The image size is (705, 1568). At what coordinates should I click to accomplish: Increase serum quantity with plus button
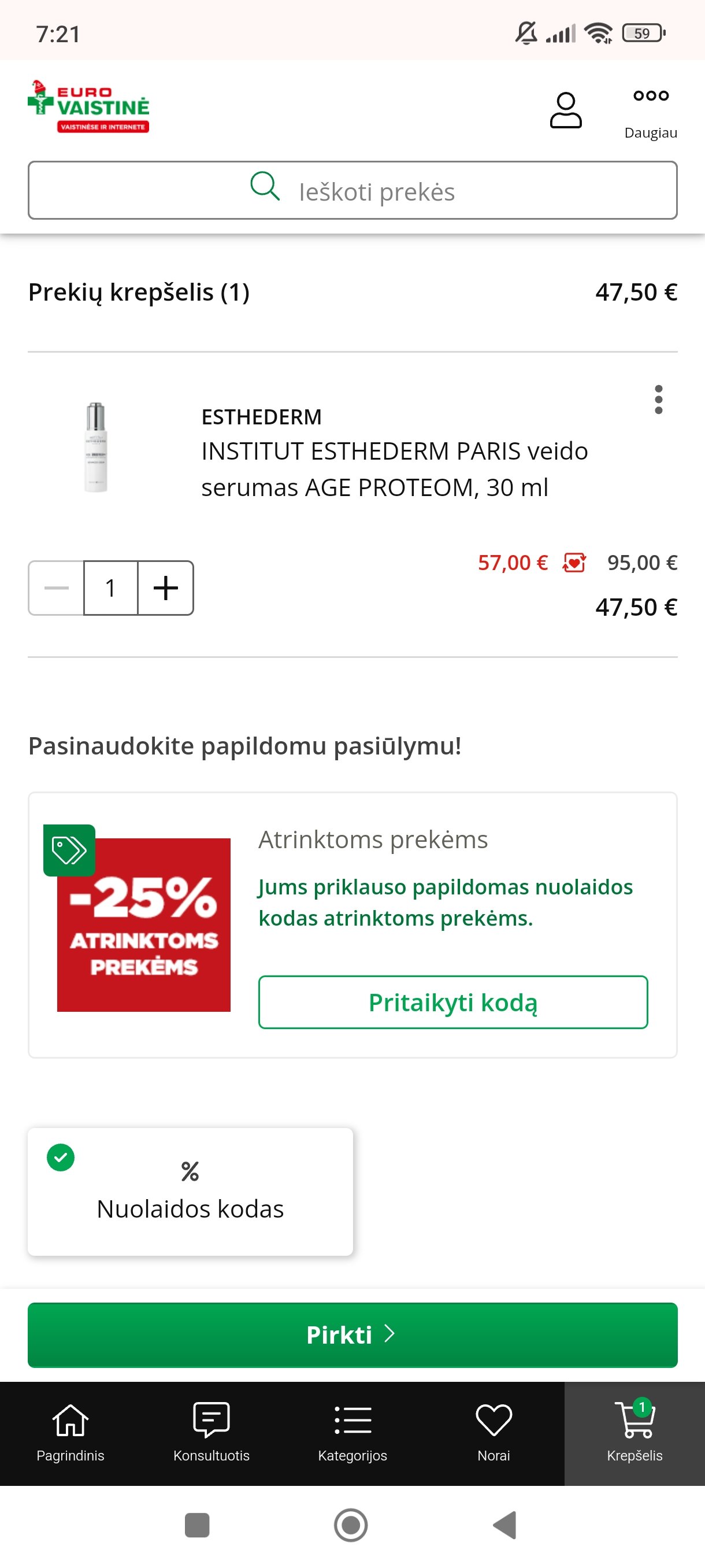(165, 588)
